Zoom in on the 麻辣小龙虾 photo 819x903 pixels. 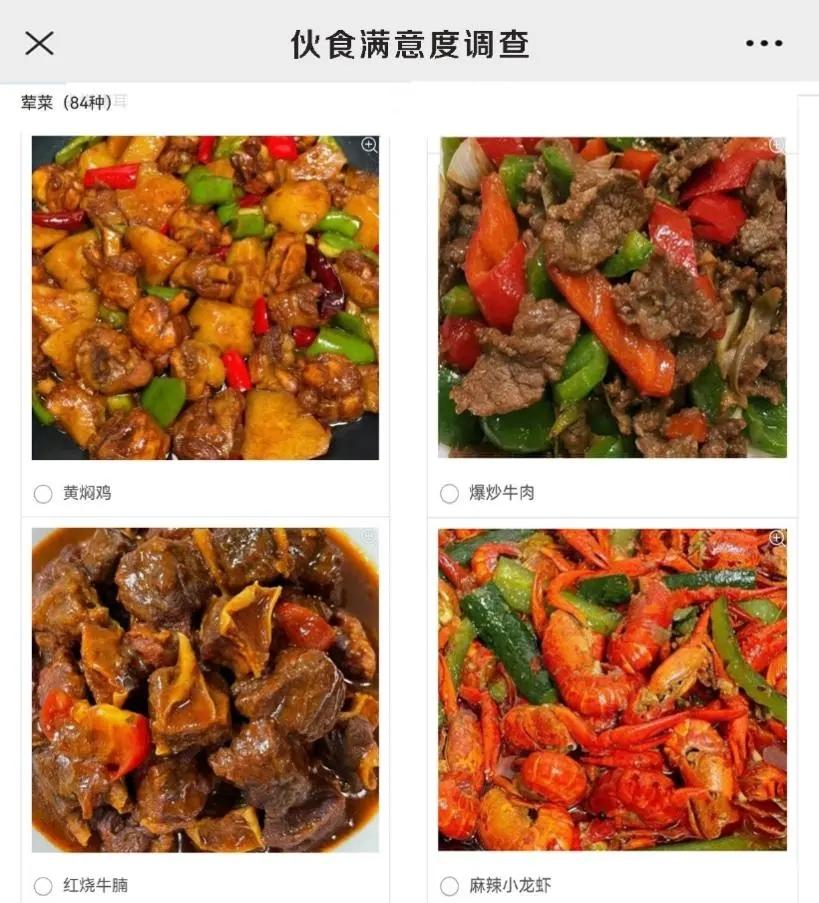point(776,538)
